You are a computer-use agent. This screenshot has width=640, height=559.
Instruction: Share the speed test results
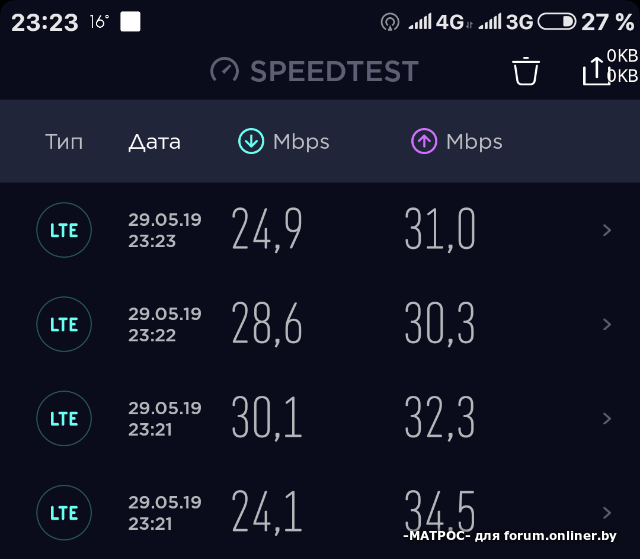[x=596, y=71]
